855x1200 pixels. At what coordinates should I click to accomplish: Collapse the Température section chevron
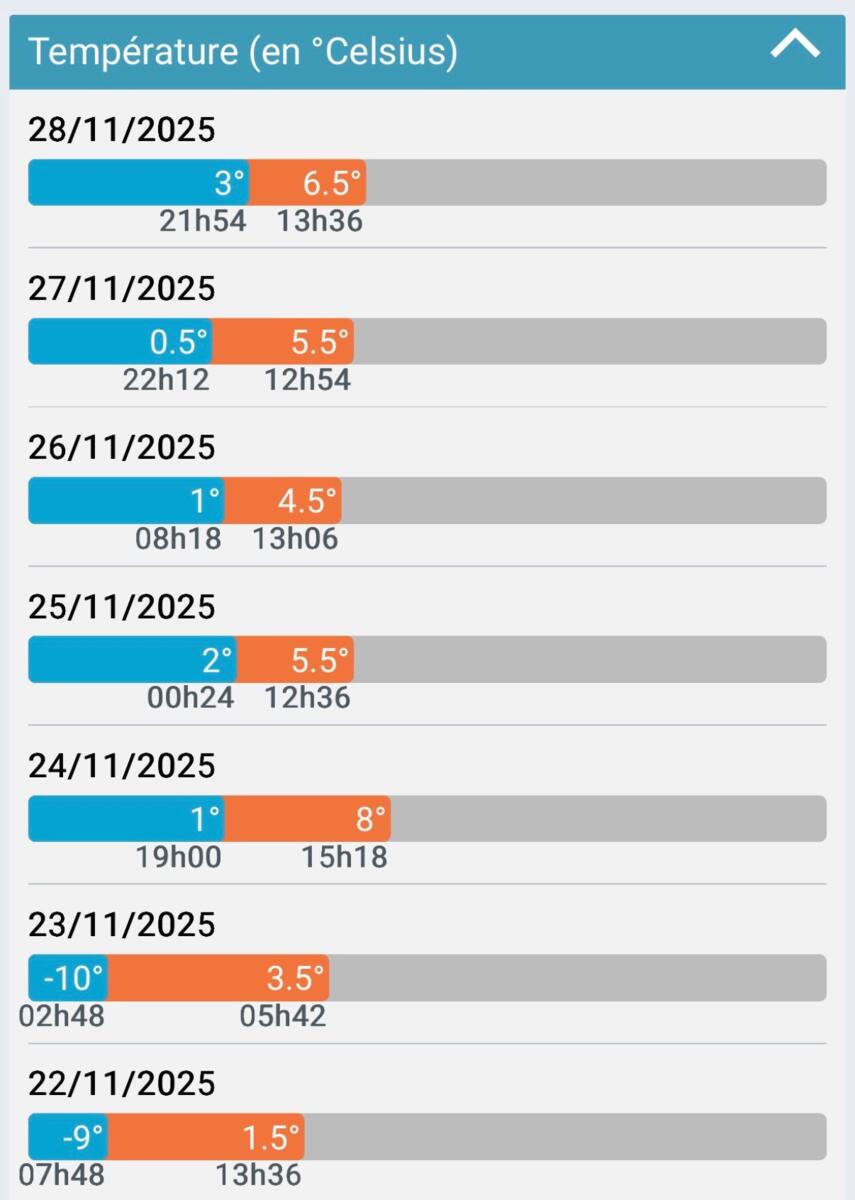pos(795,46)
